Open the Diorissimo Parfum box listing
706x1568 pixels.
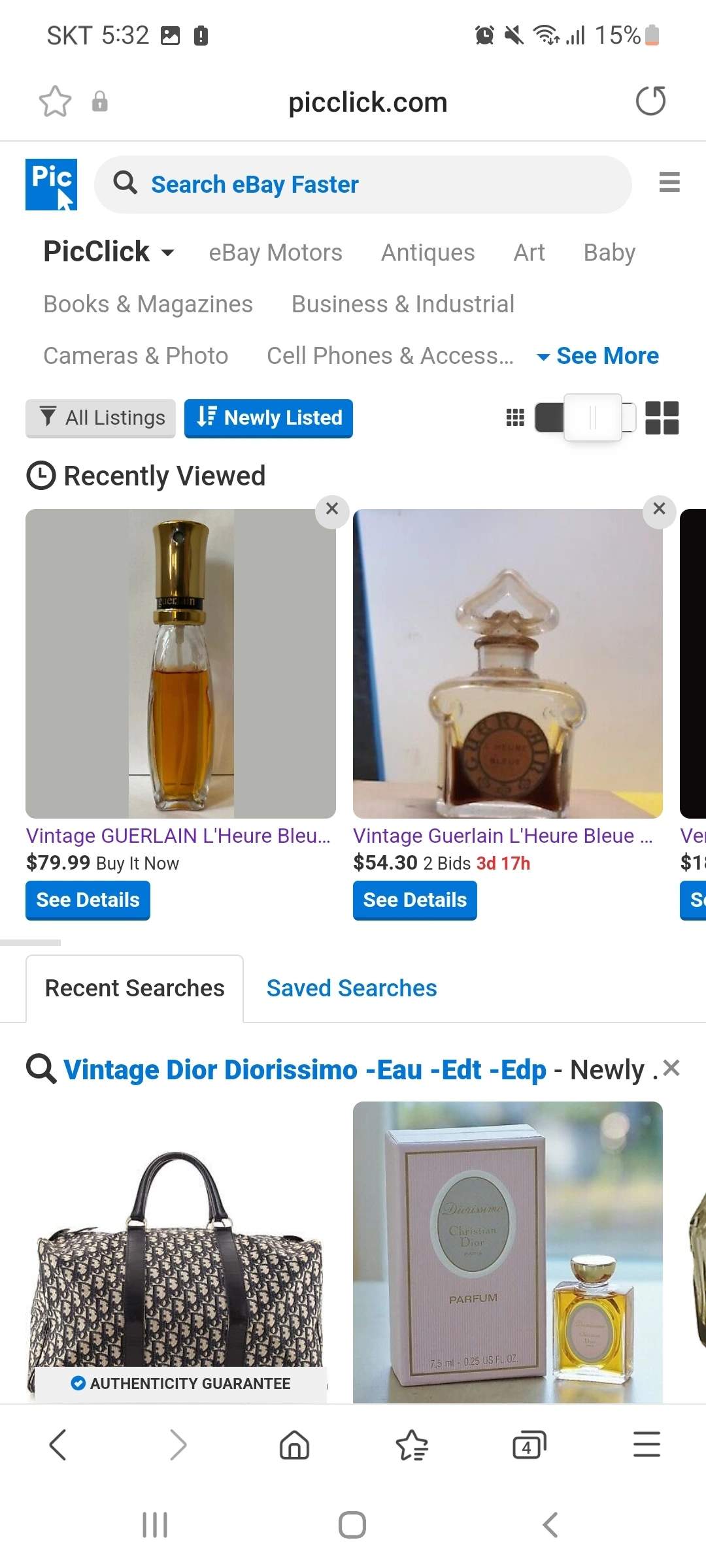pyautogui.click(x=507, y=1252)
